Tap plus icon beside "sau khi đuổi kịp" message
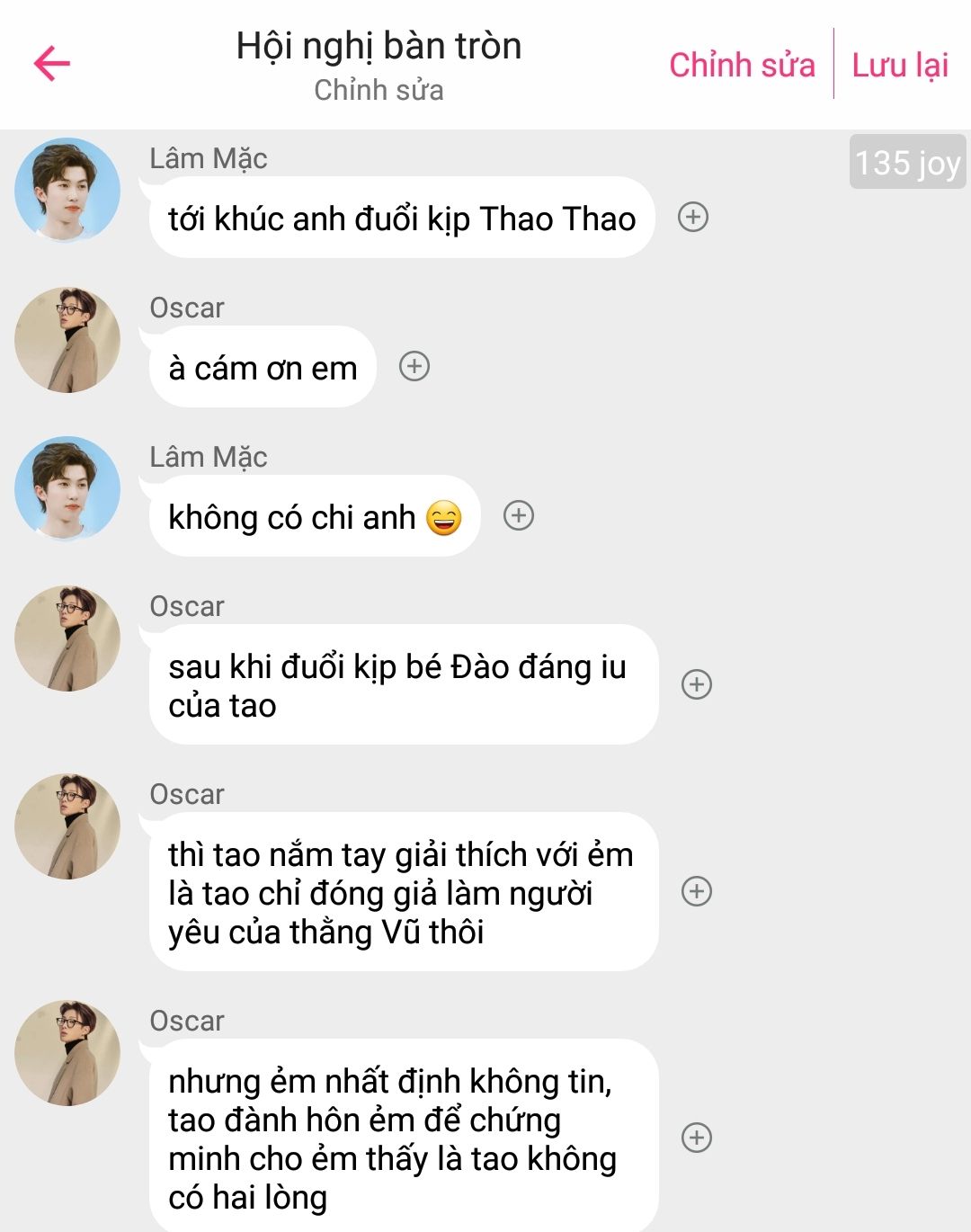971x1232 pixels. 697,684
